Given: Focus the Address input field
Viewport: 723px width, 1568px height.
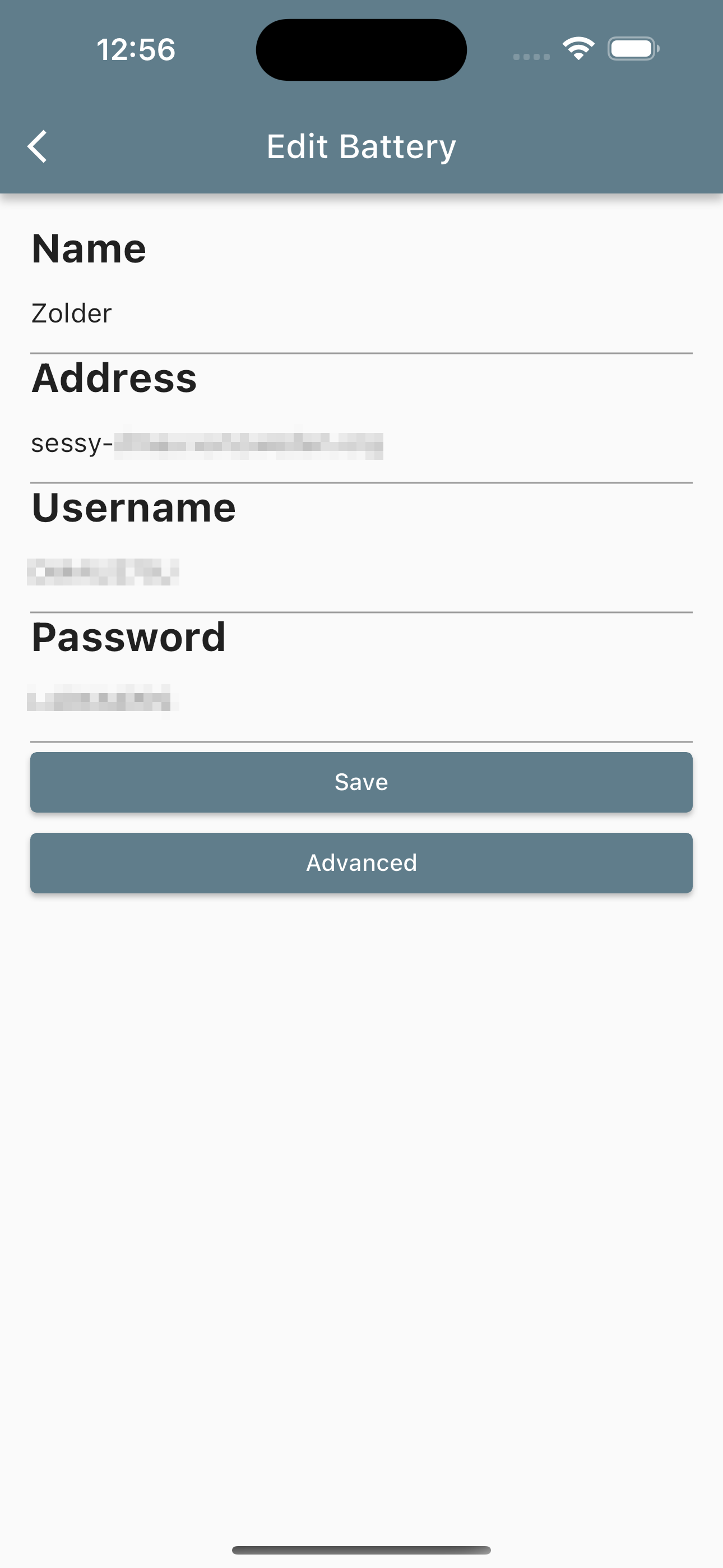Looking at the screenshot, I should 360,444.
